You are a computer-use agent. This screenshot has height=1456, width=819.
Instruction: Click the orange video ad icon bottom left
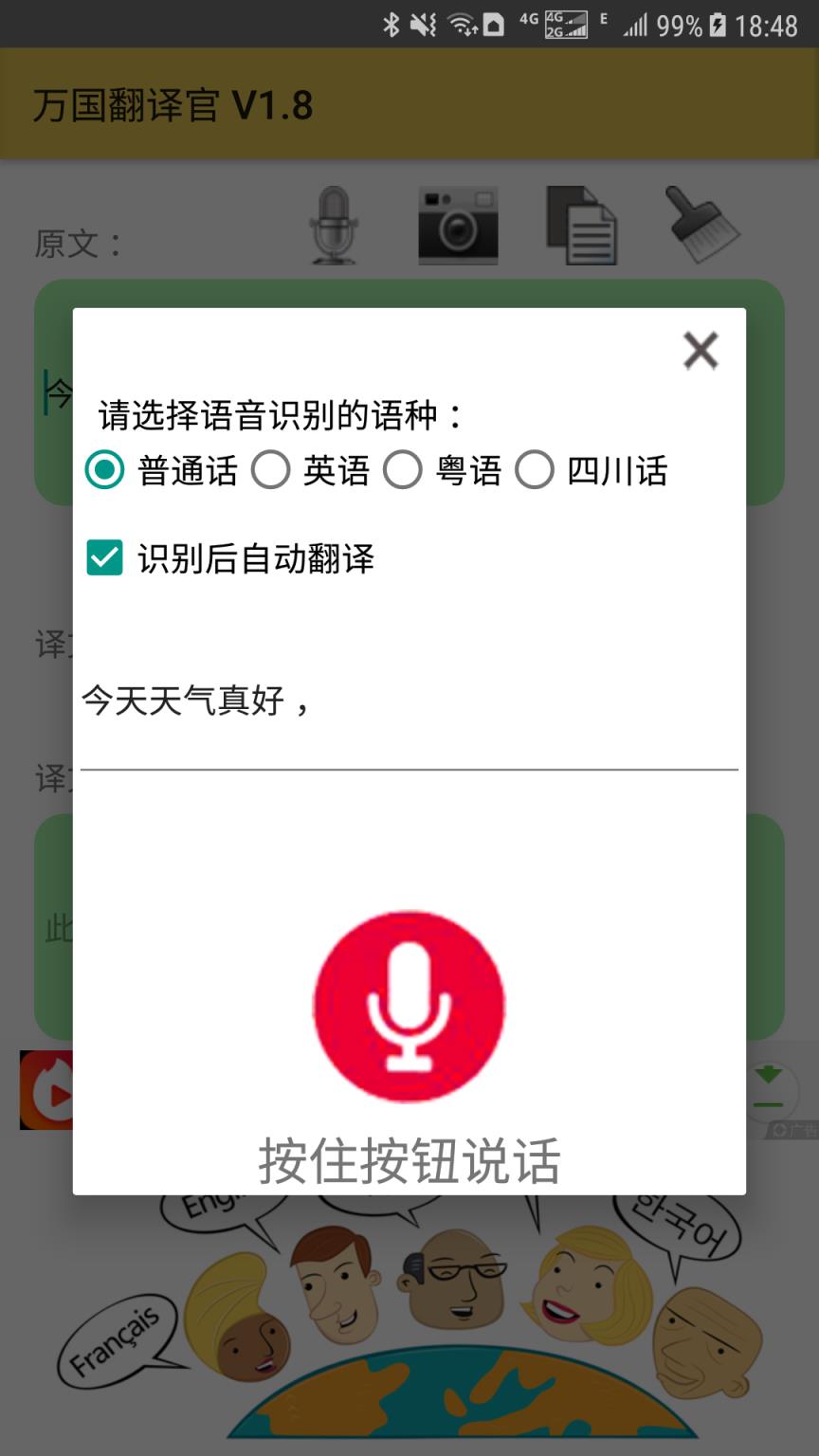45,1090
